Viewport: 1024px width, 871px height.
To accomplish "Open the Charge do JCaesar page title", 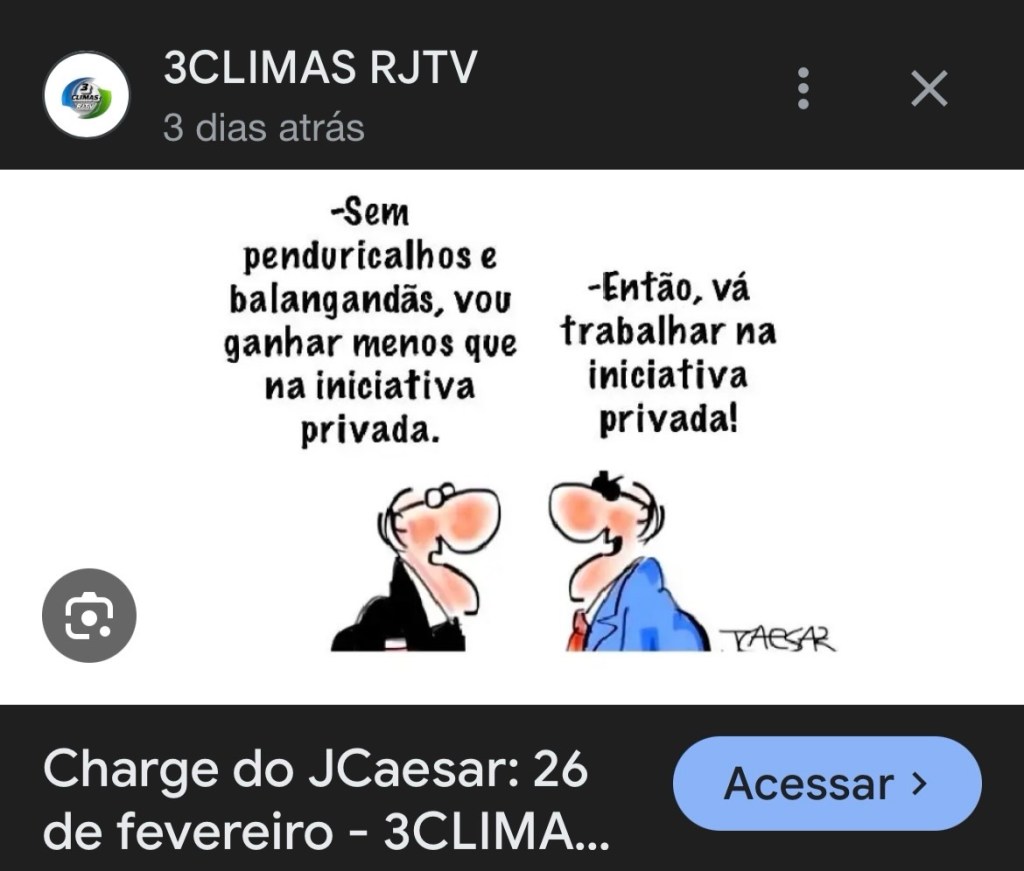I will pos(326,800).
